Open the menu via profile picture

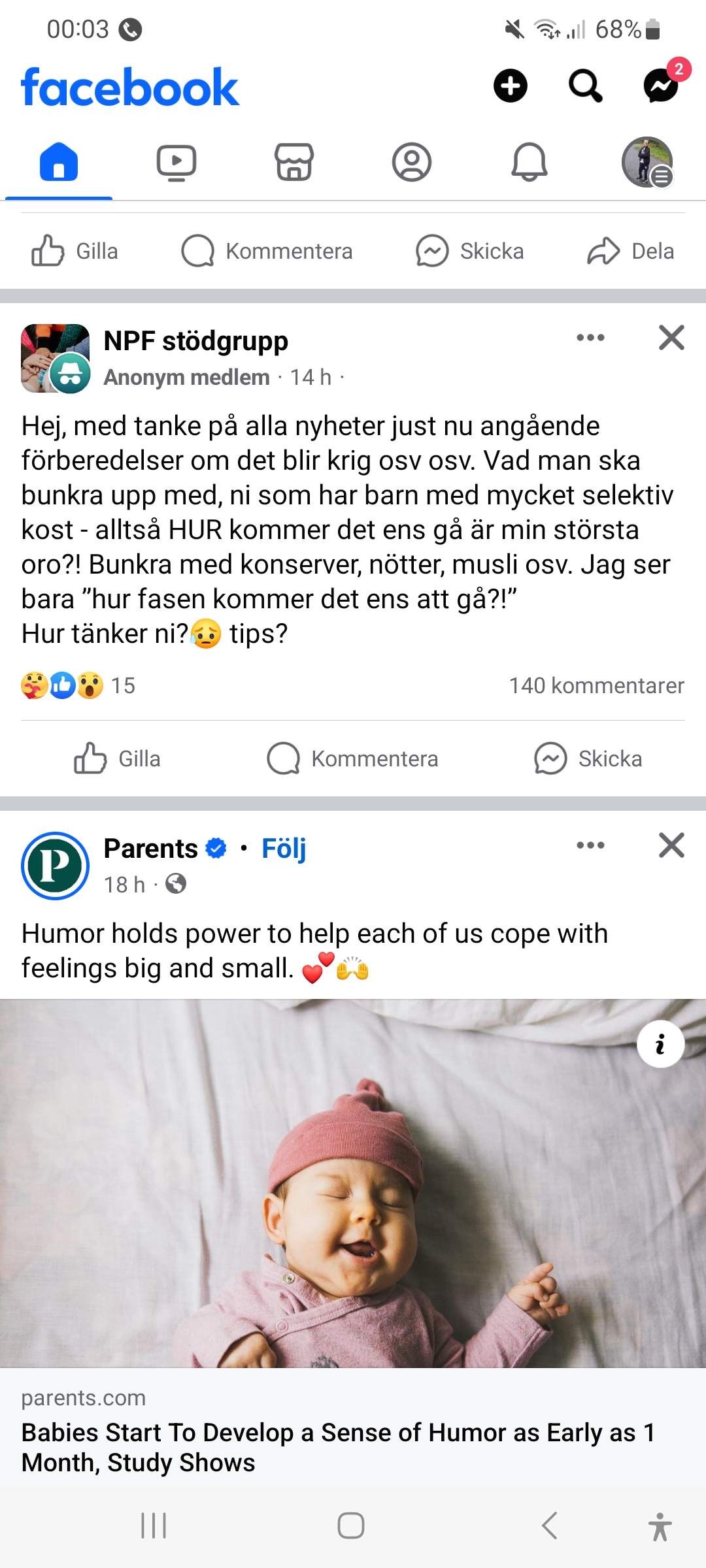[x=647, y=162]
